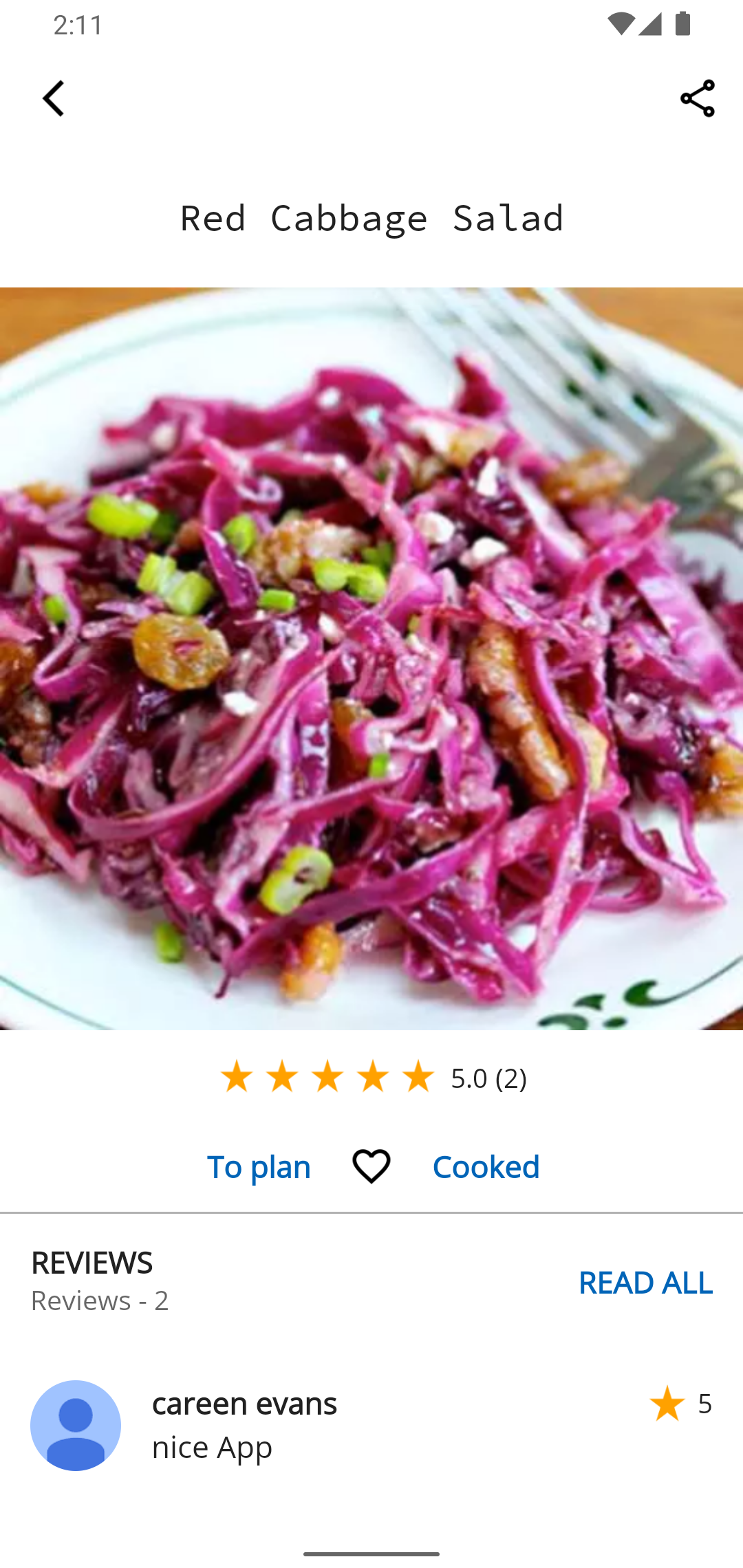Open all reviews via READ ALL
Viewport: 743px width, 1568px height.
tap(645, 1283)
